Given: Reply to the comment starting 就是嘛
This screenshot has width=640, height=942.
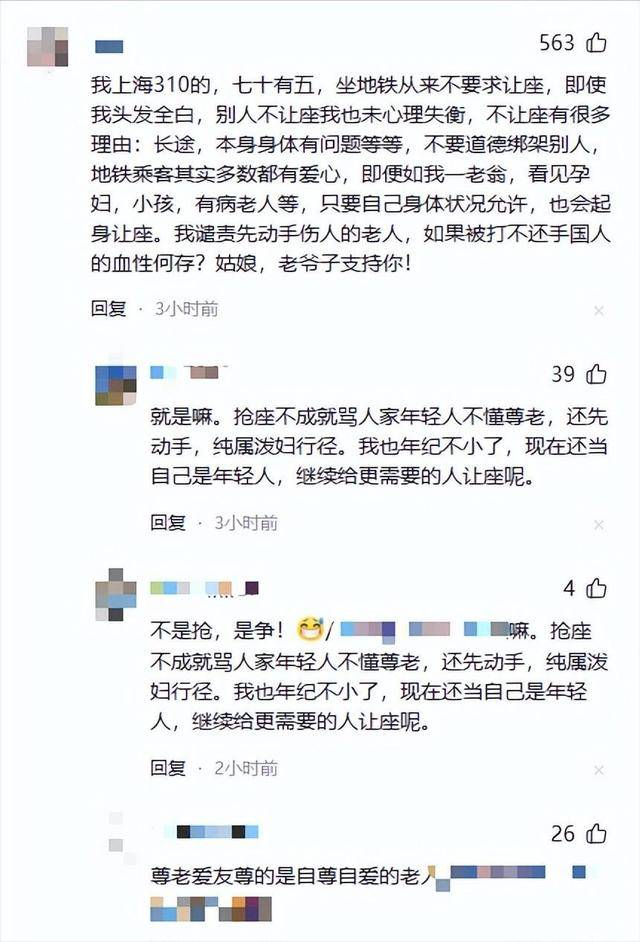Looking at the screenshot, I should [169, 522].
